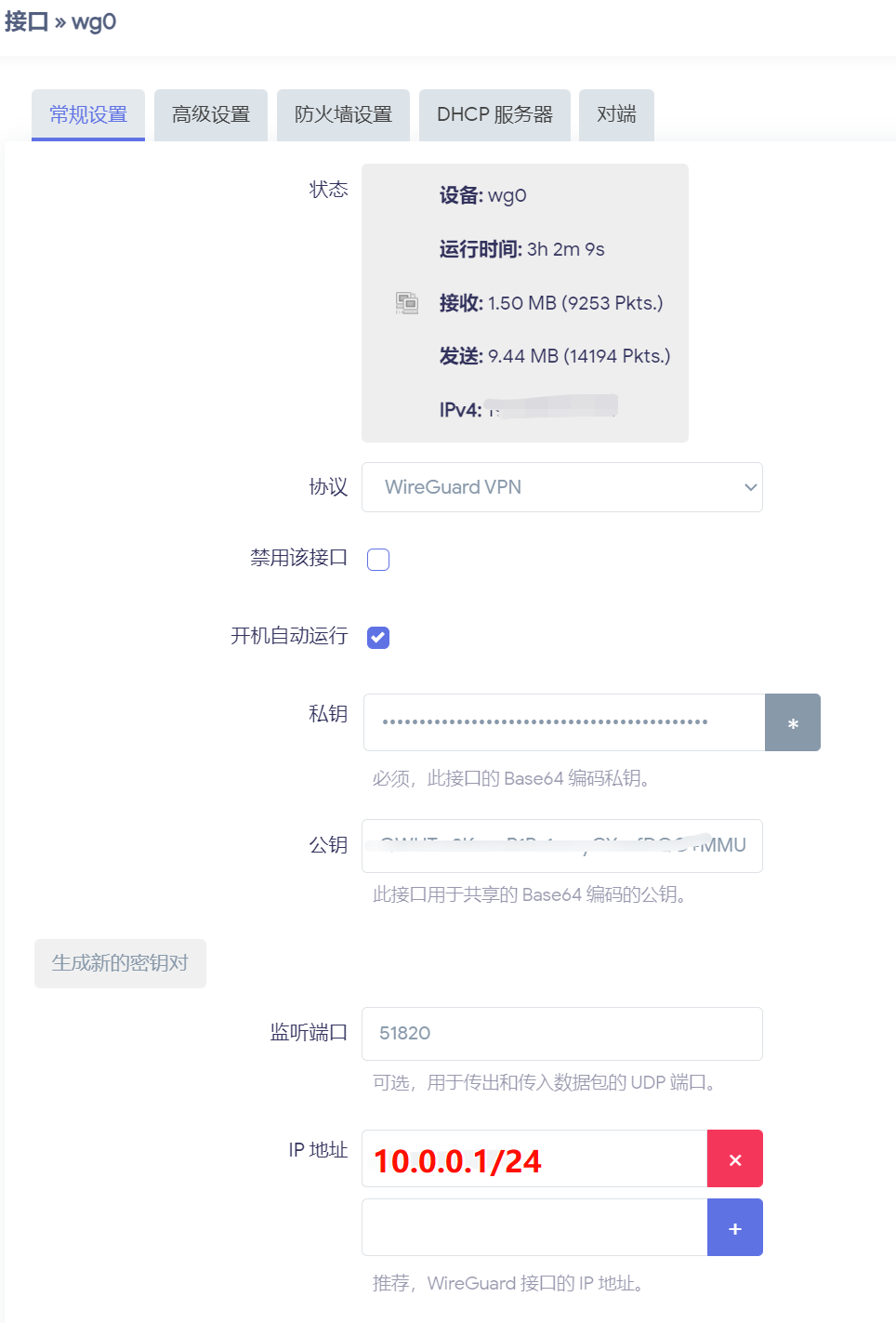Uncheck the 开机自动运行 checkbox

pyautogui.click(x=378, y=638)
